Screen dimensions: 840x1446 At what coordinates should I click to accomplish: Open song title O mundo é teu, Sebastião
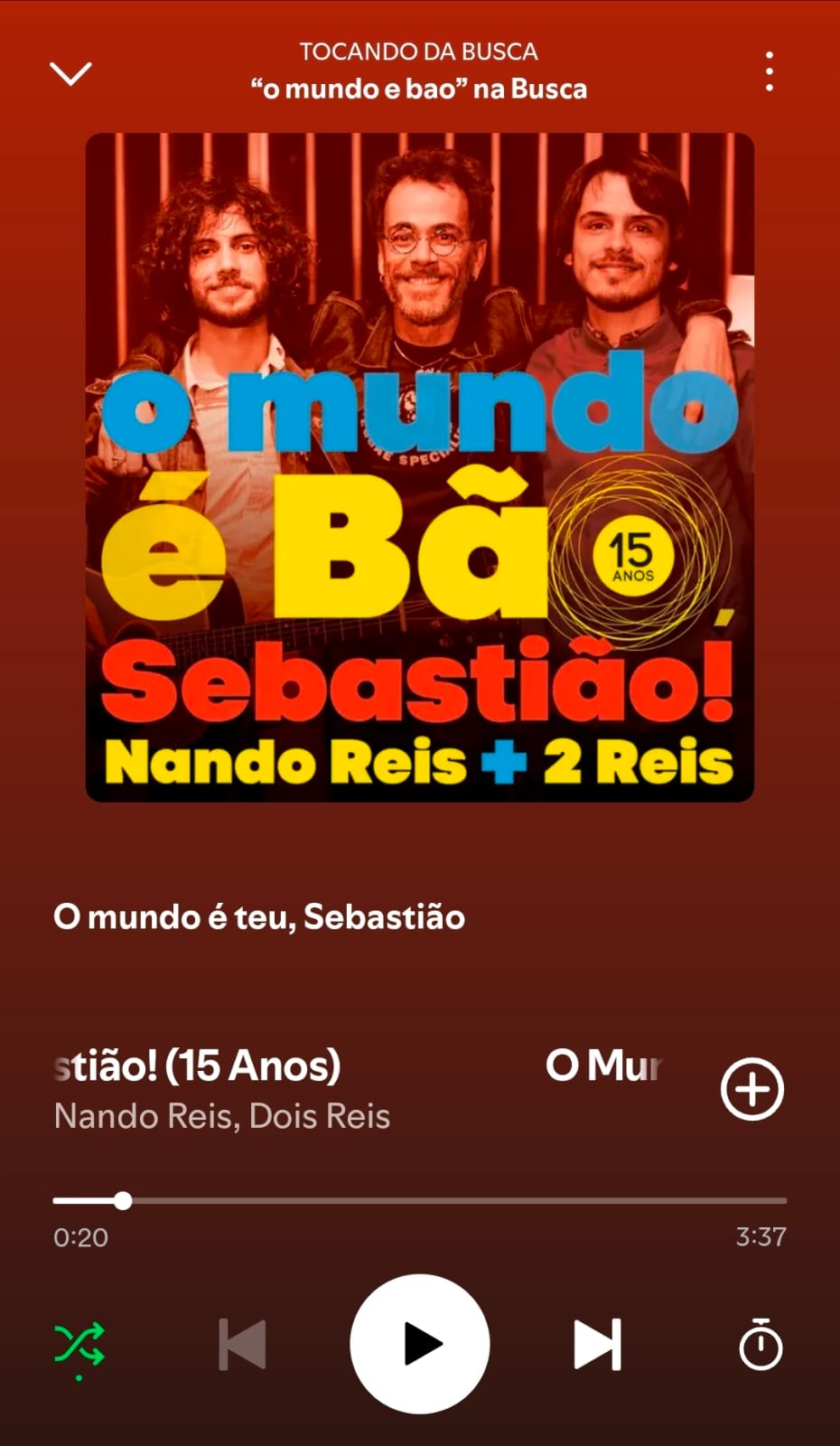[260, 917]
